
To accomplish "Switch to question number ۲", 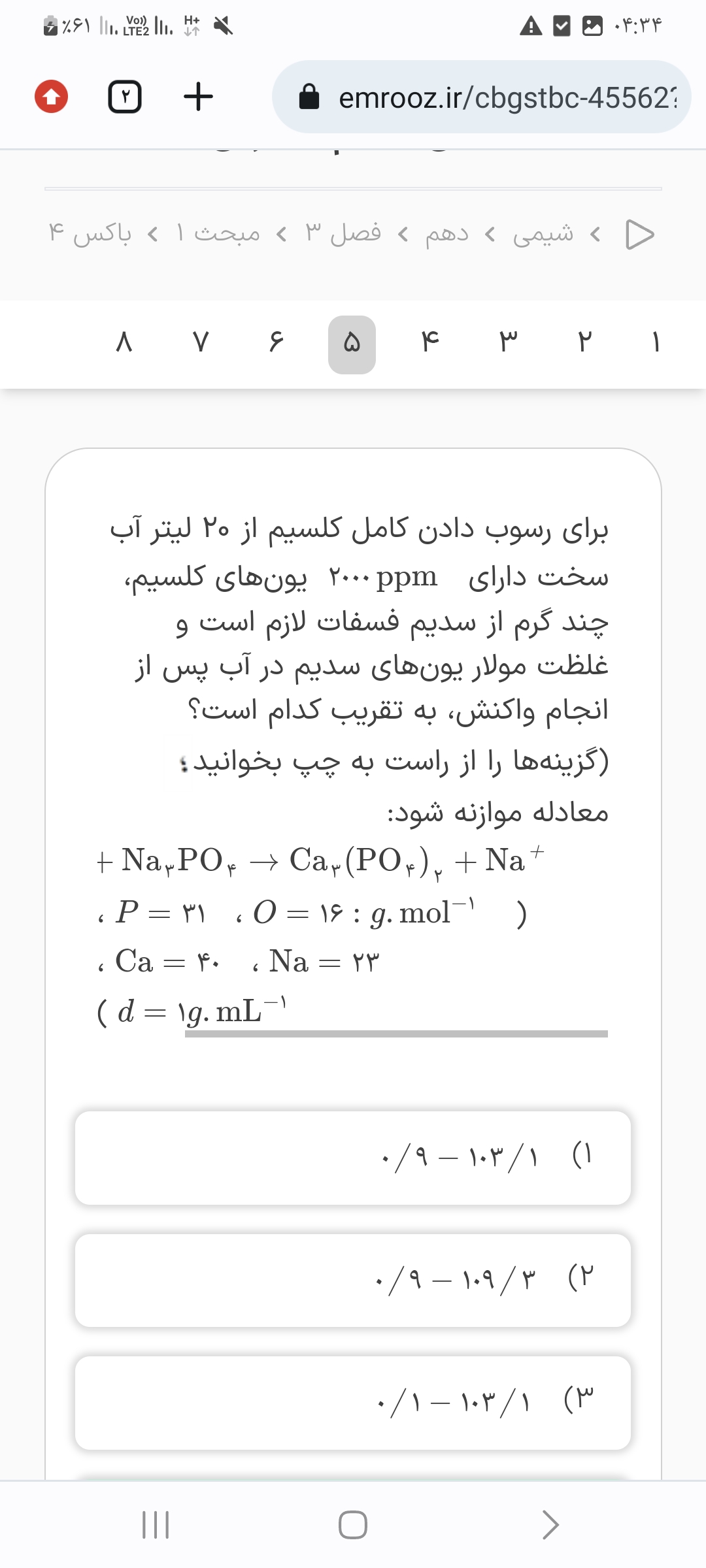I will (x=584, y=342).
